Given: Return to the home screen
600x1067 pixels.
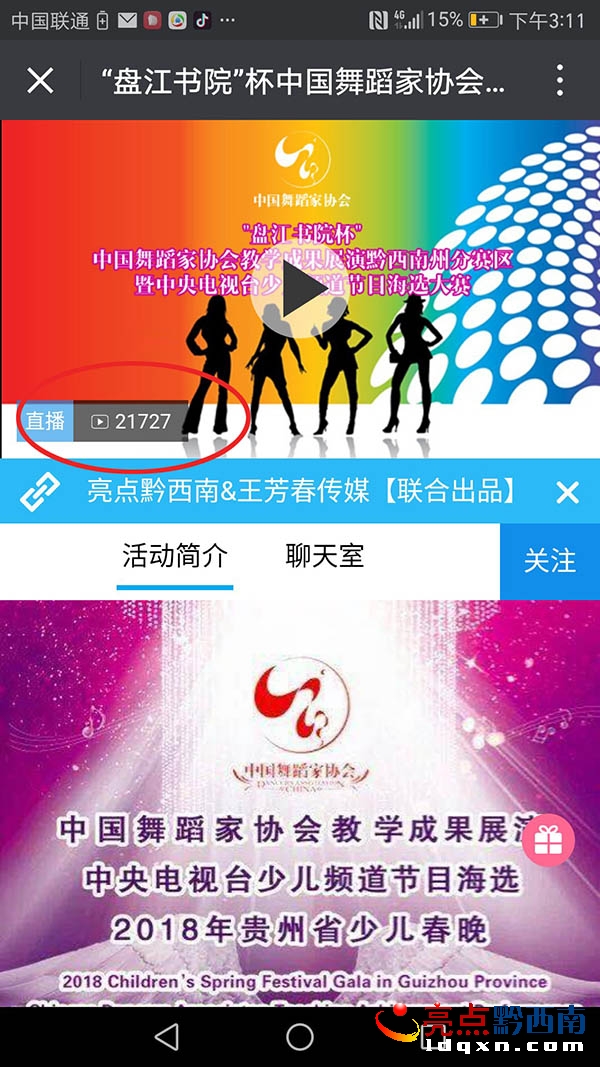Looking at the screenshot, I should [x=300, y=1037].
